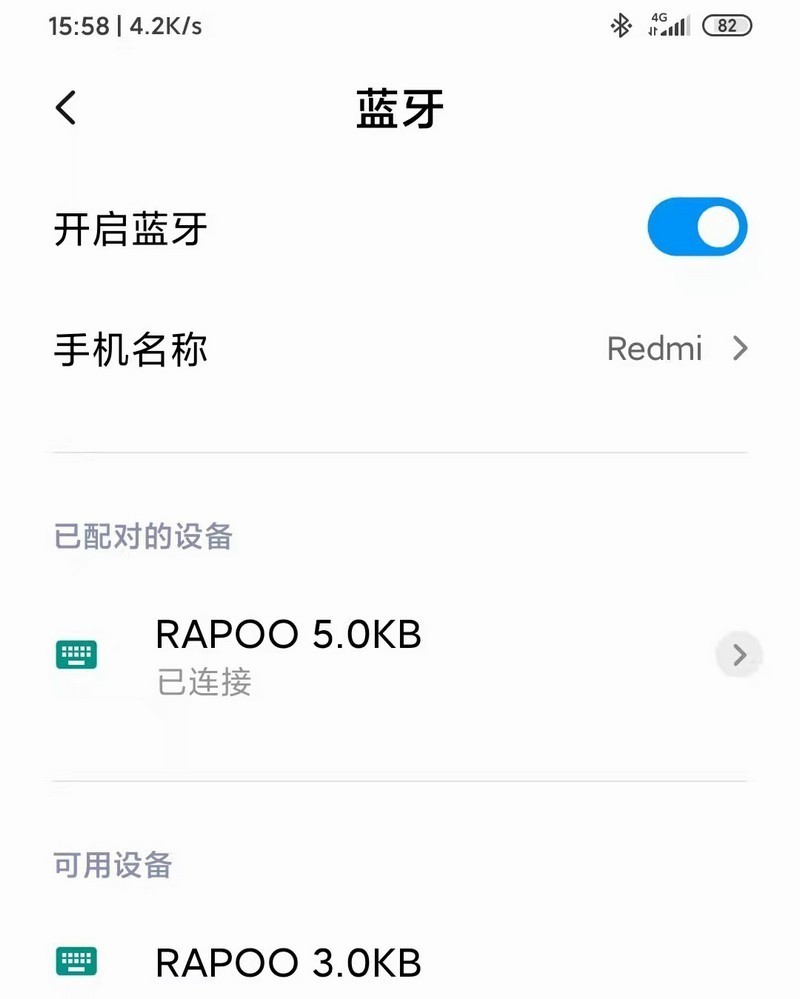Click the Redmi phone name value

655,349
